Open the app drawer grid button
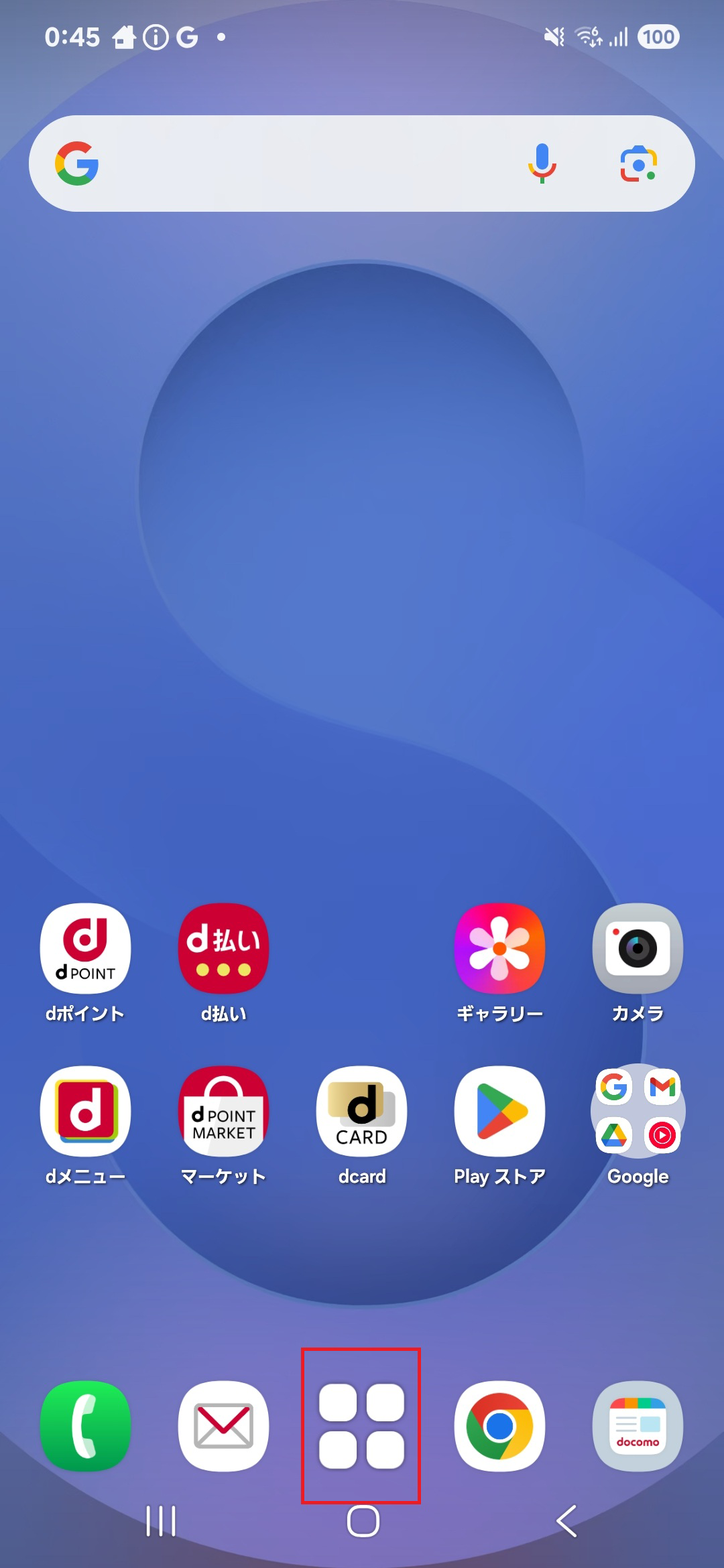724x1568 pixels. [361, 1426]
